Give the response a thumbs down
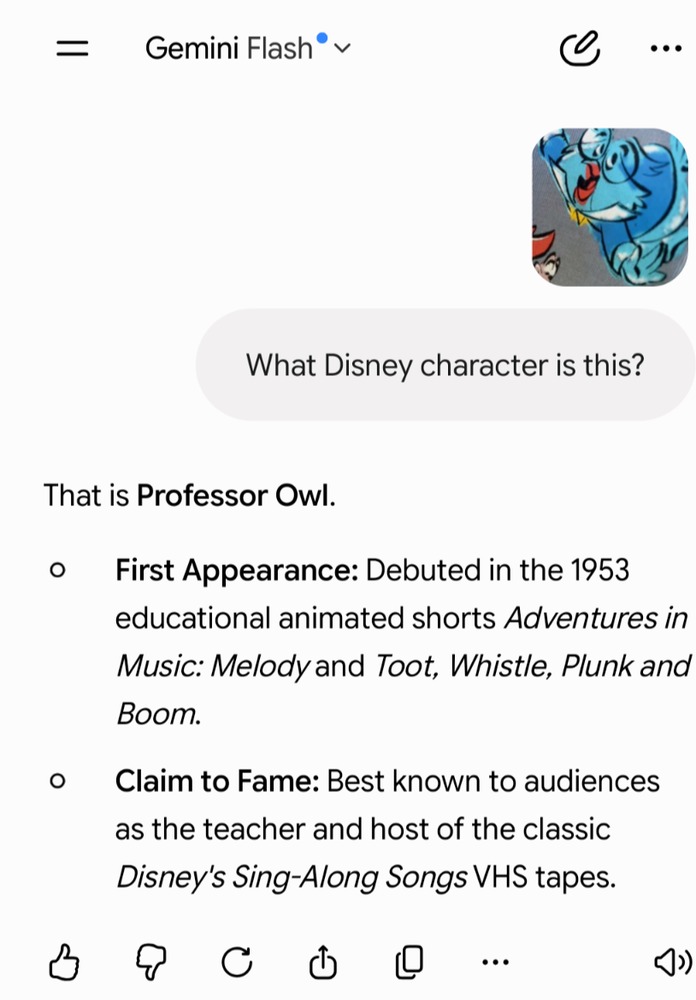 [151, 962]
